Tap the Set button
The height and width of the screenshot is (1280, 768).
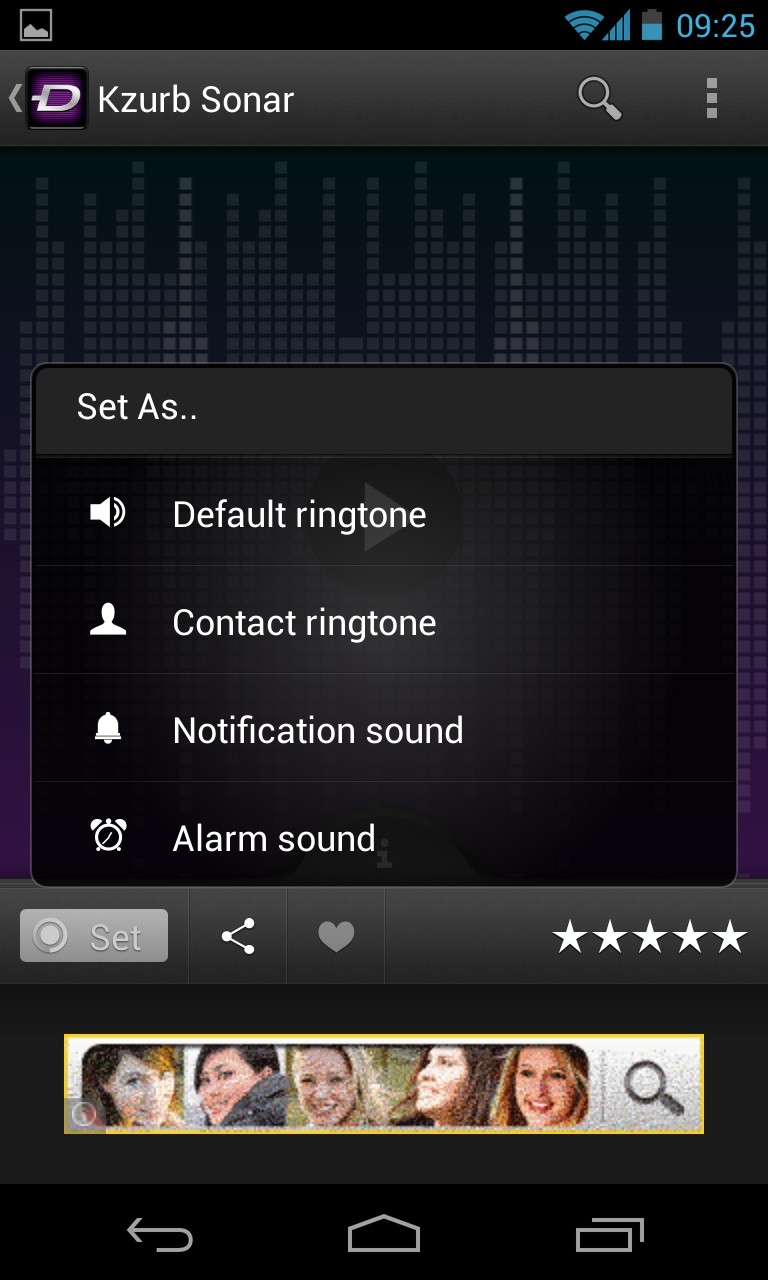click(x=94, y=936)
